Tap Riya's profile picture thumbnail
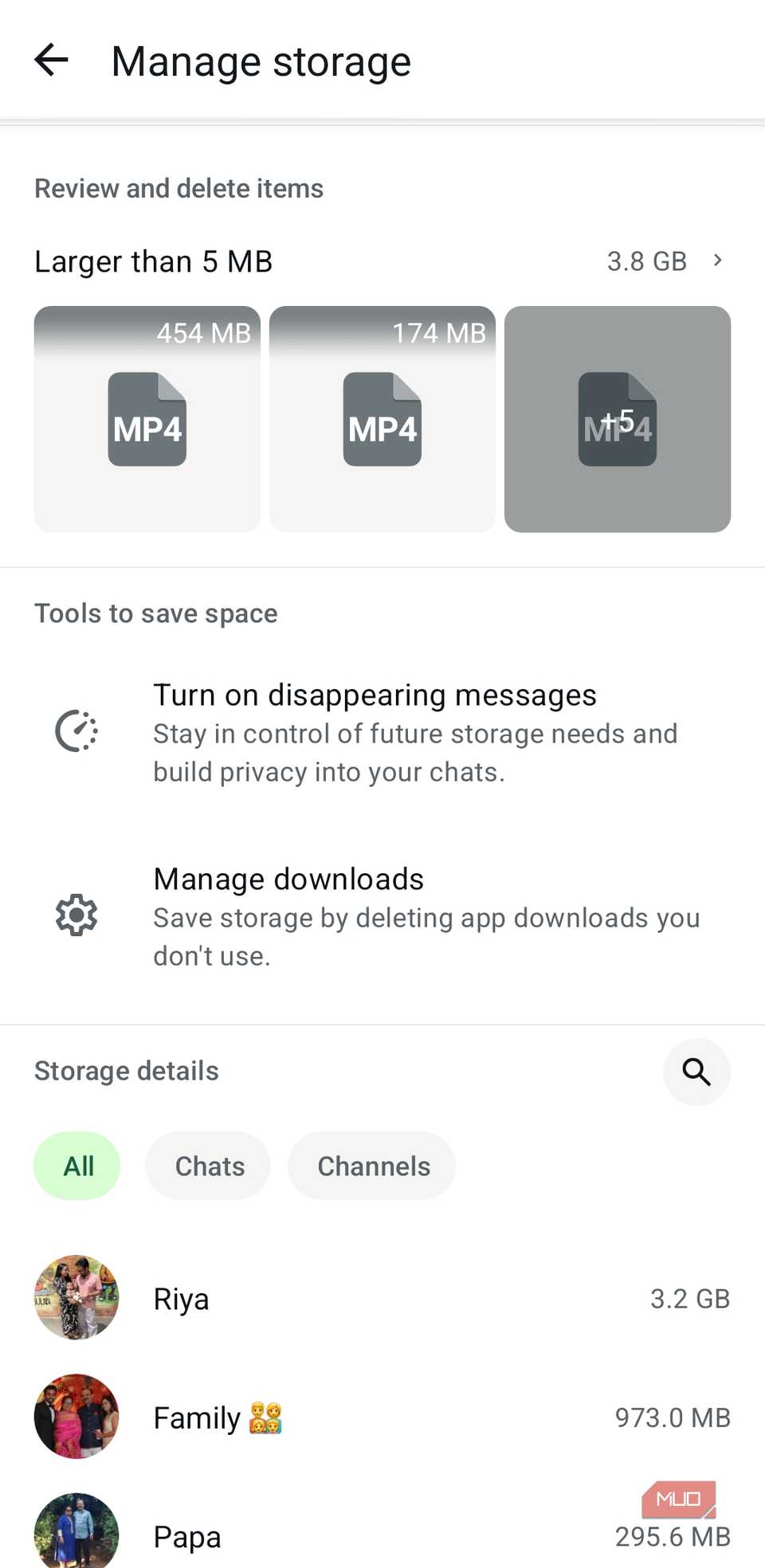The width and height of the screenshot is (765, 1568). point(76,1298)
